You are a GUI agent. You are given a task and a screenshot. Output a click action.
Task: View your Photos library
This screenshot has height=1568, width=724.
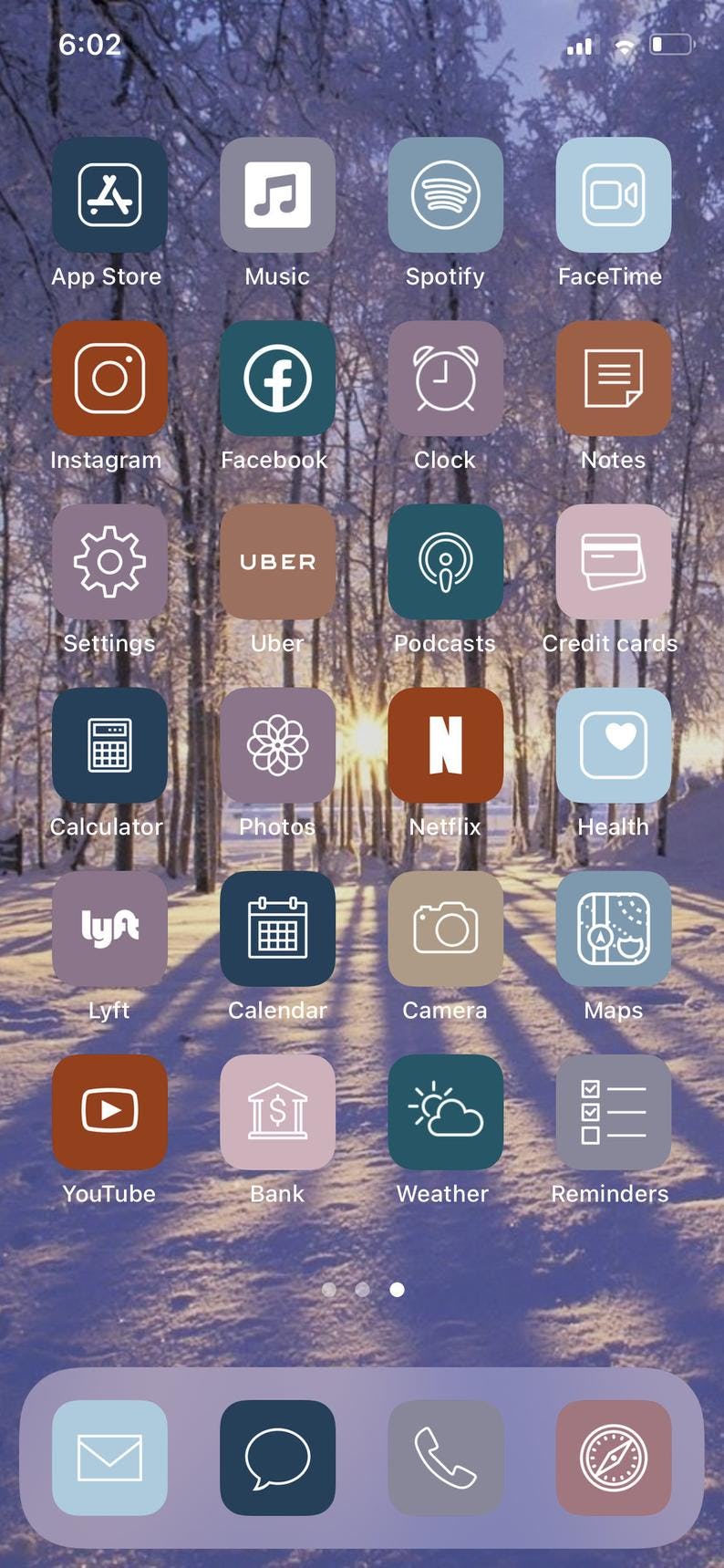coord(277,745)
